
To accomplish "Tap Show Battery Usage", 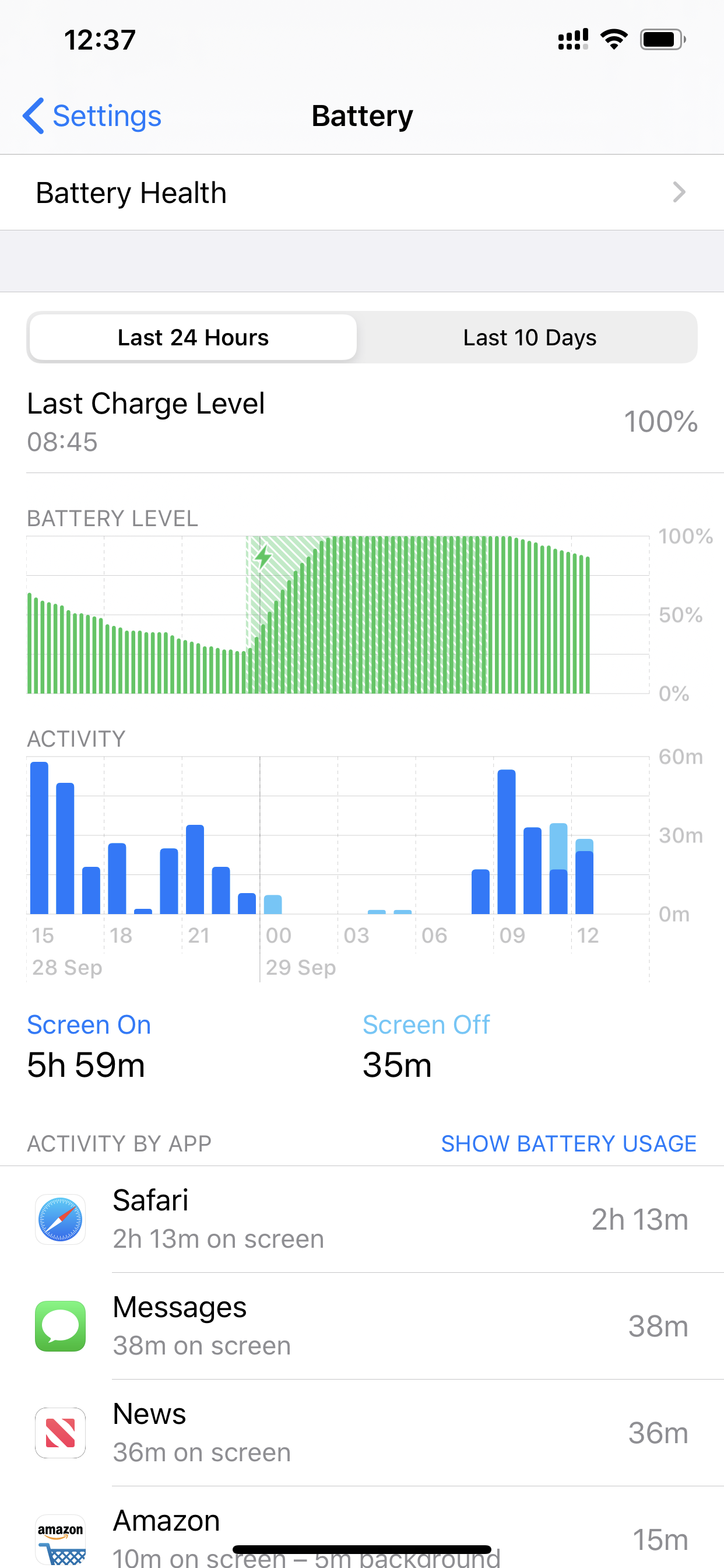I will coord(568,1143).
